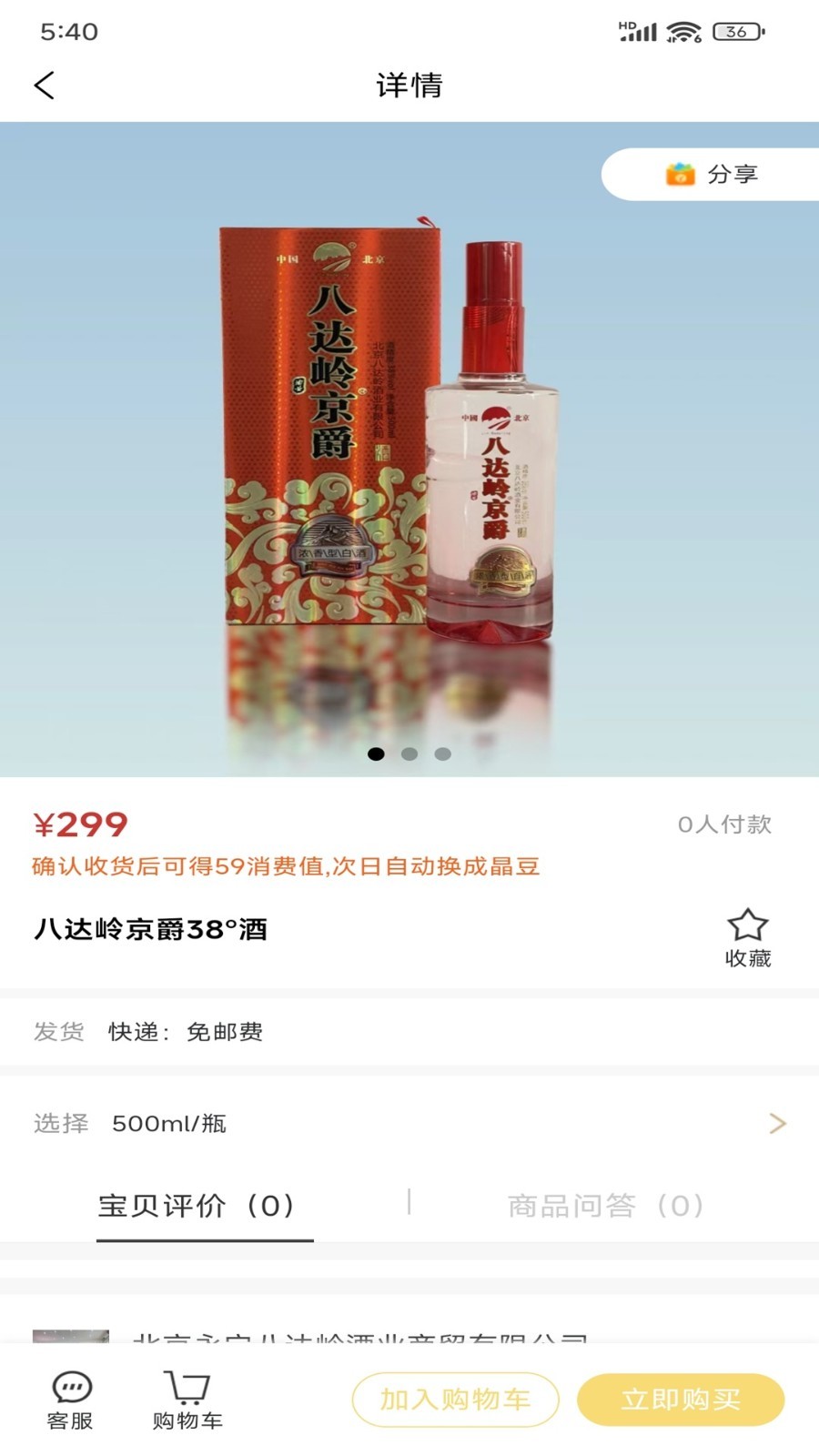Go back from the 详情 page

45,86
